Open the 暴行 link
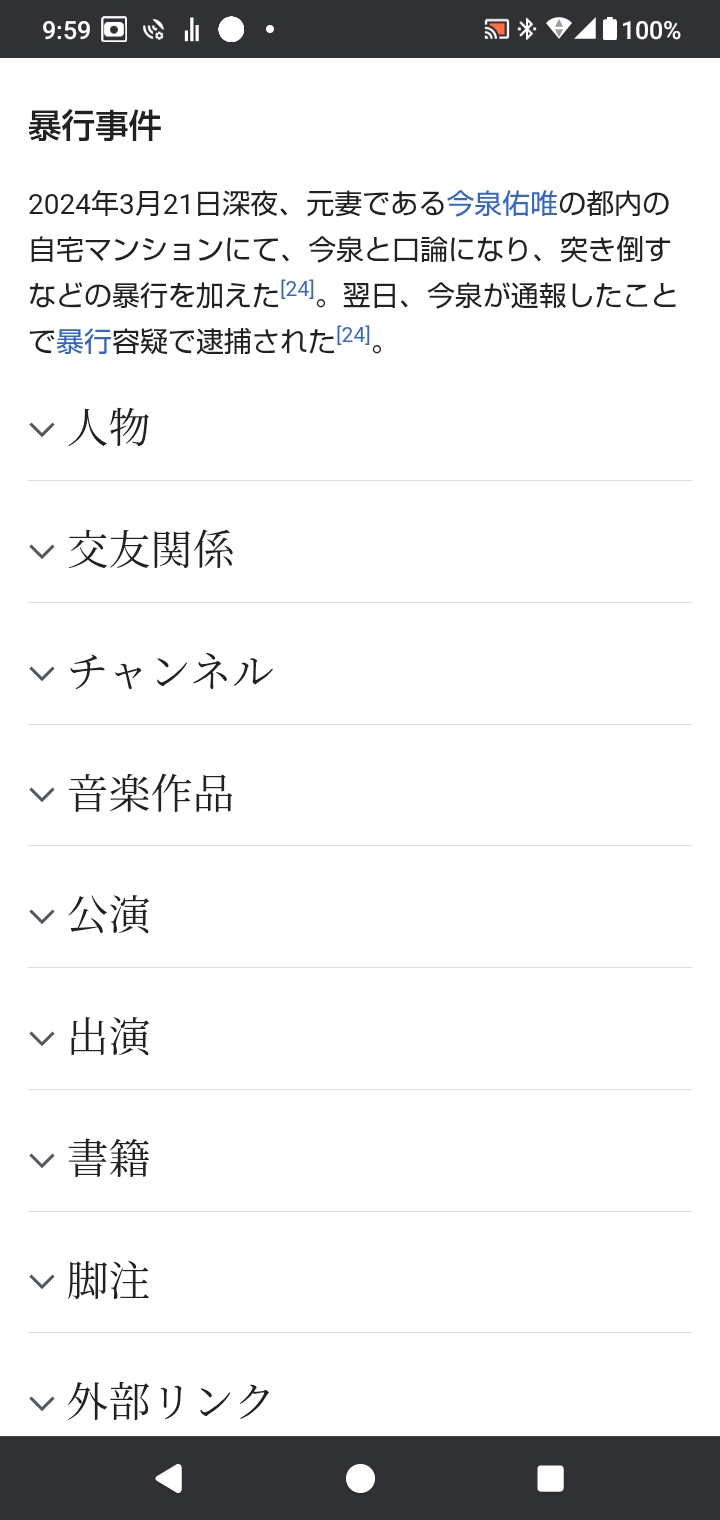 [x=83, y=342]
